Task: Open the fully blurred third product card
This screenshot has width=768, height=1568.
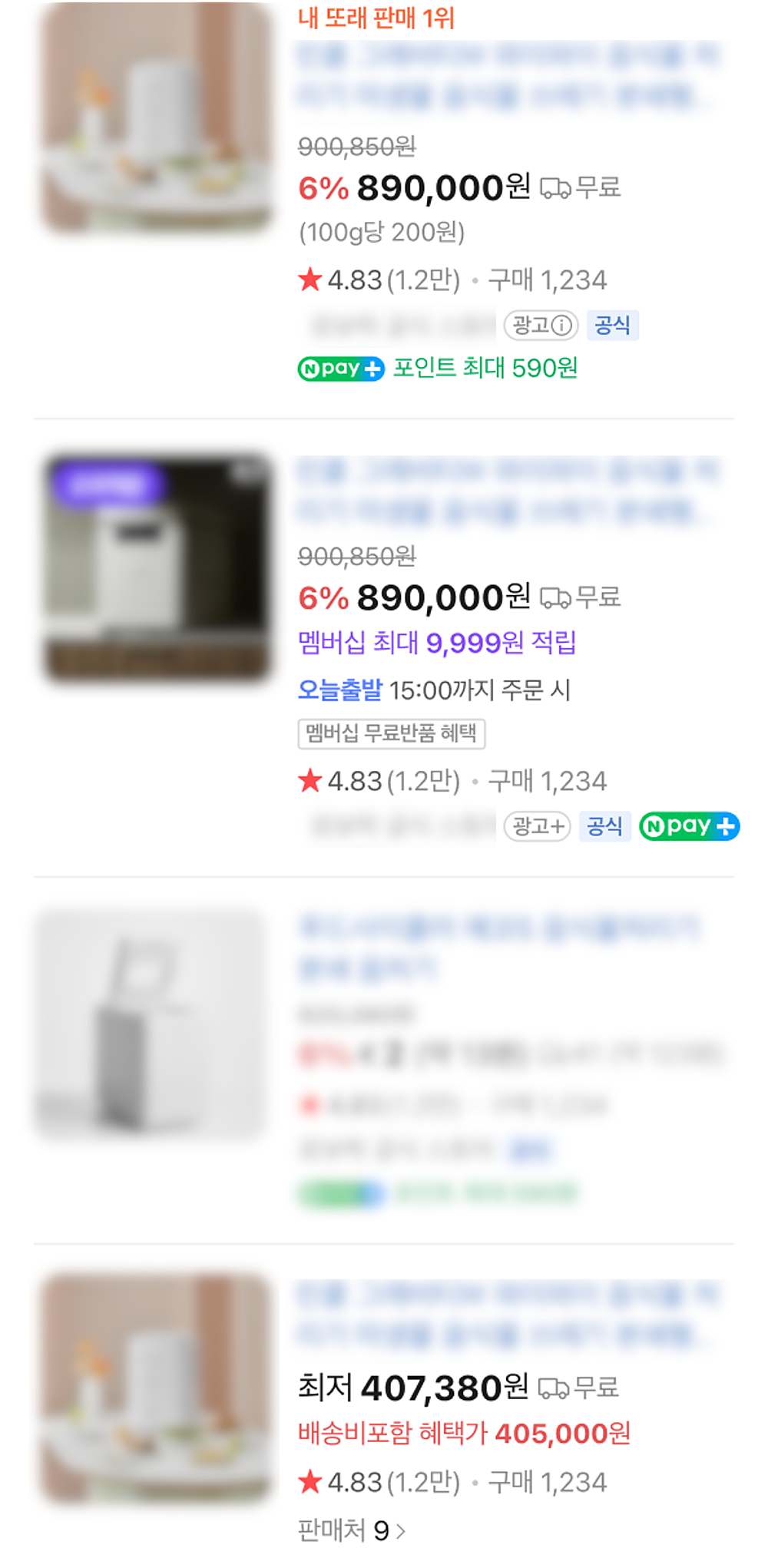Action: [384, 1060]
